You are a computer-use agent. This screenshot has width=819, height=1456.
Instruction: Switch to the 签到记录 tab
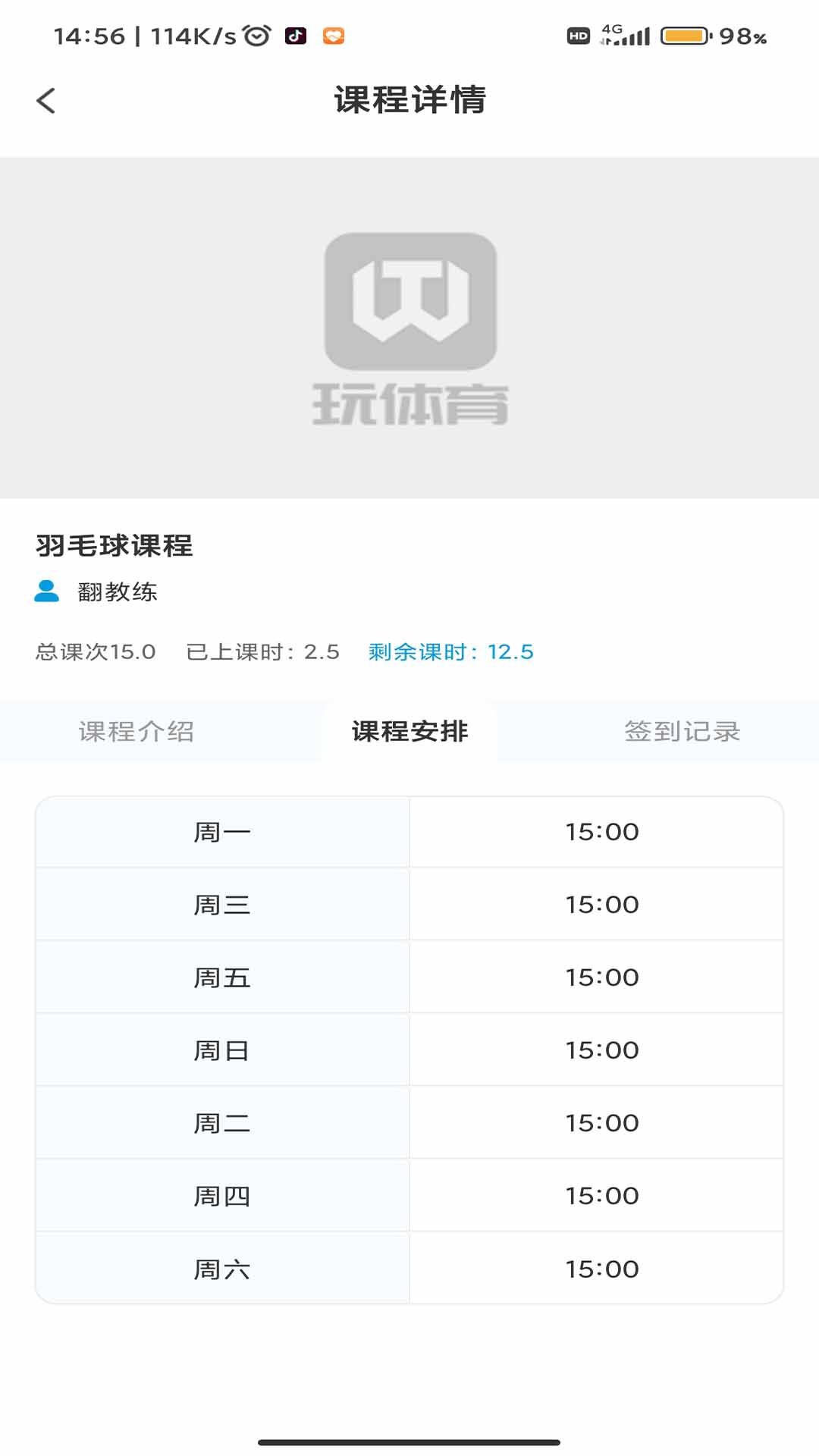pos(682,731)
